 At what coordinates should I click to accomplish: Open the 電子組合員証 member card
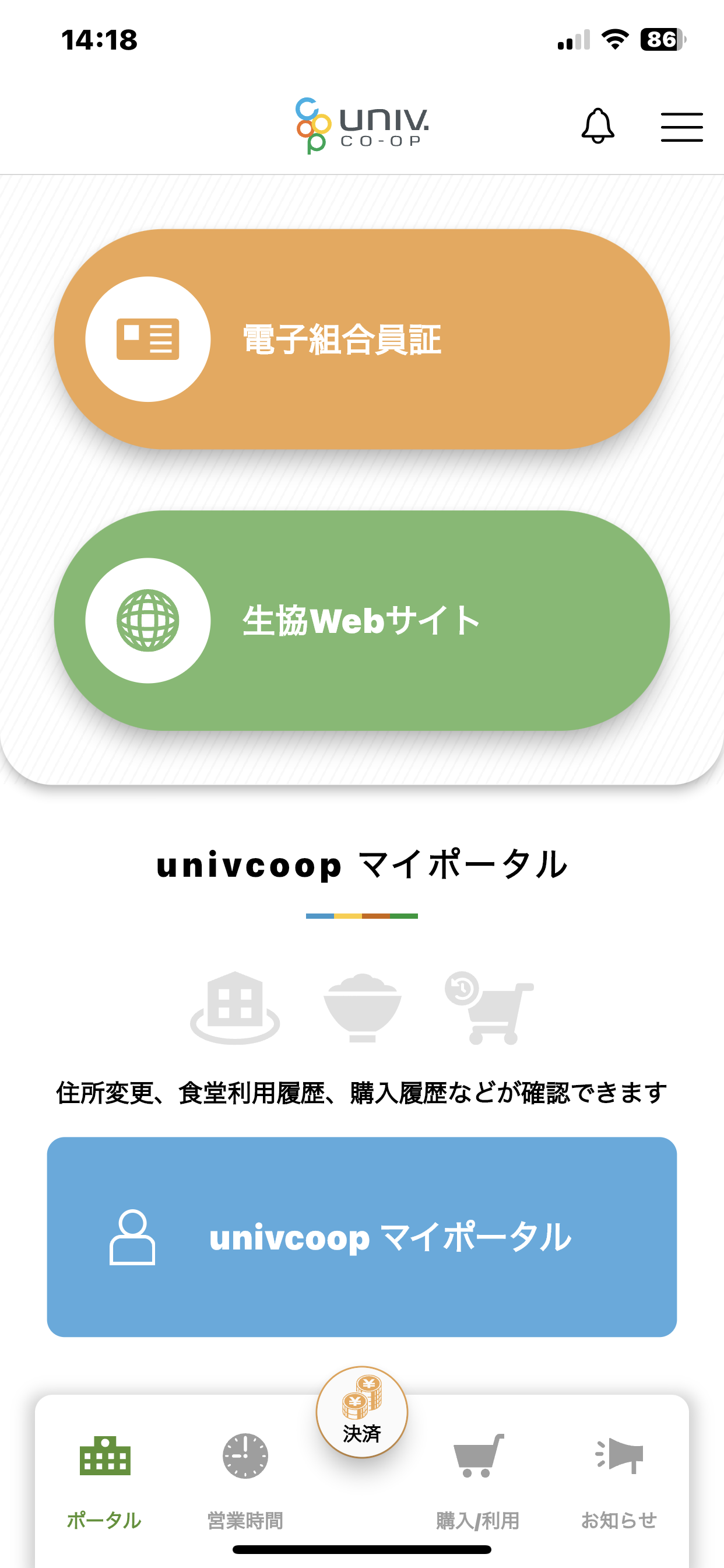[x=362, y=339]
